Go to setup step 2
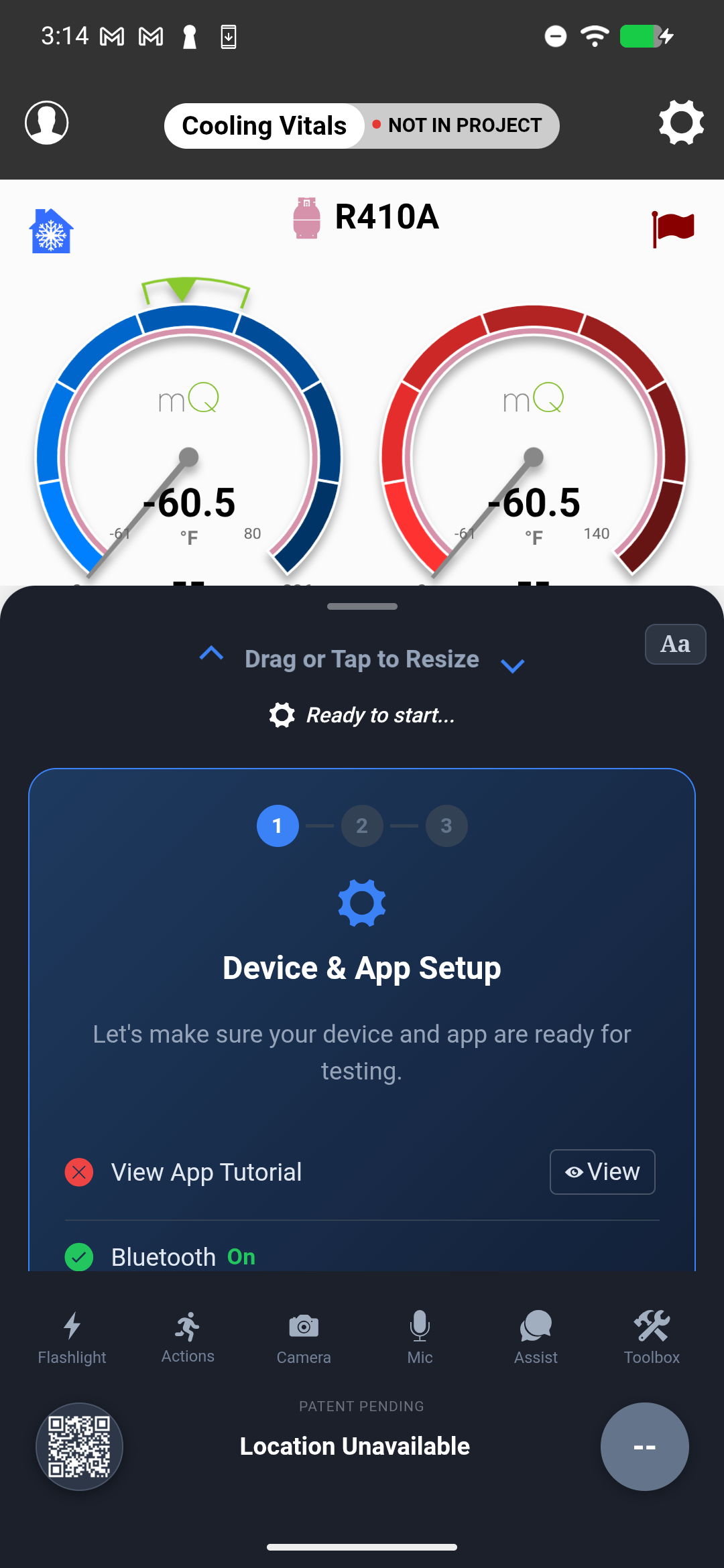 point(362,826)
